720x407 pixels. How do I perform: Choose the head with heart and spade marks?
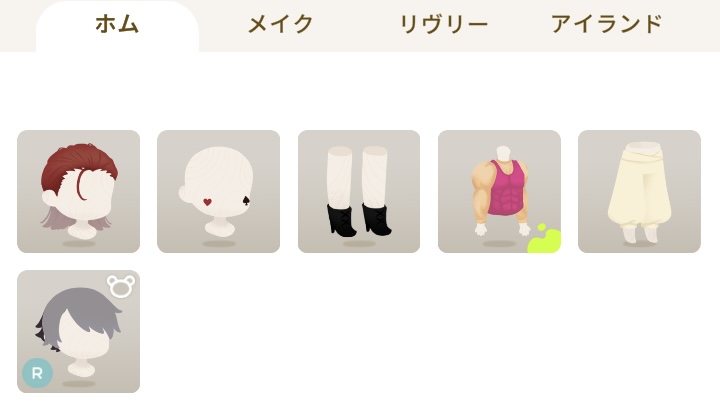[x=218, y=191]
